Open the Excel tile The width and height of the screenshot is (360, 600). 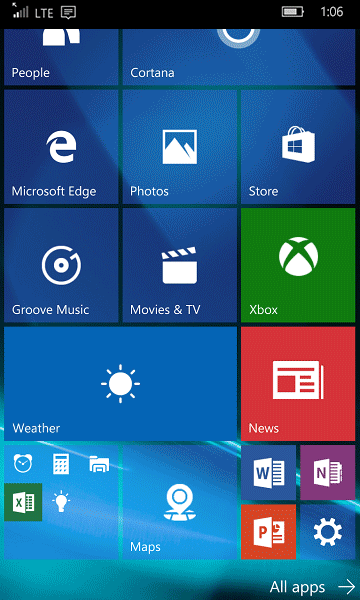point(23,502)
